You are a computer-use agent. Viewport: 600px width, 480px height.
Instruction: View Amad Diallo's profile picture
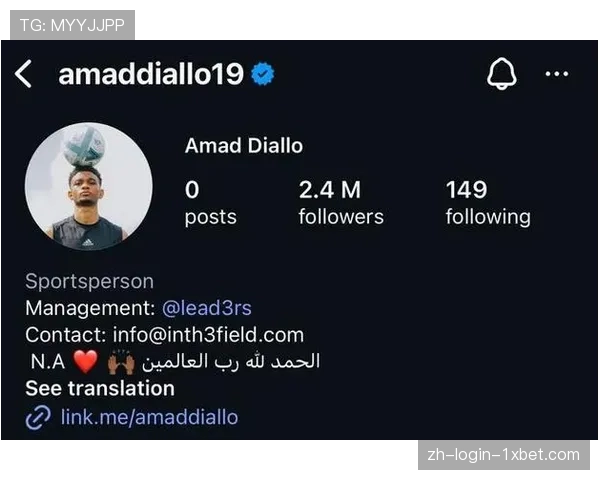[89, 187]
